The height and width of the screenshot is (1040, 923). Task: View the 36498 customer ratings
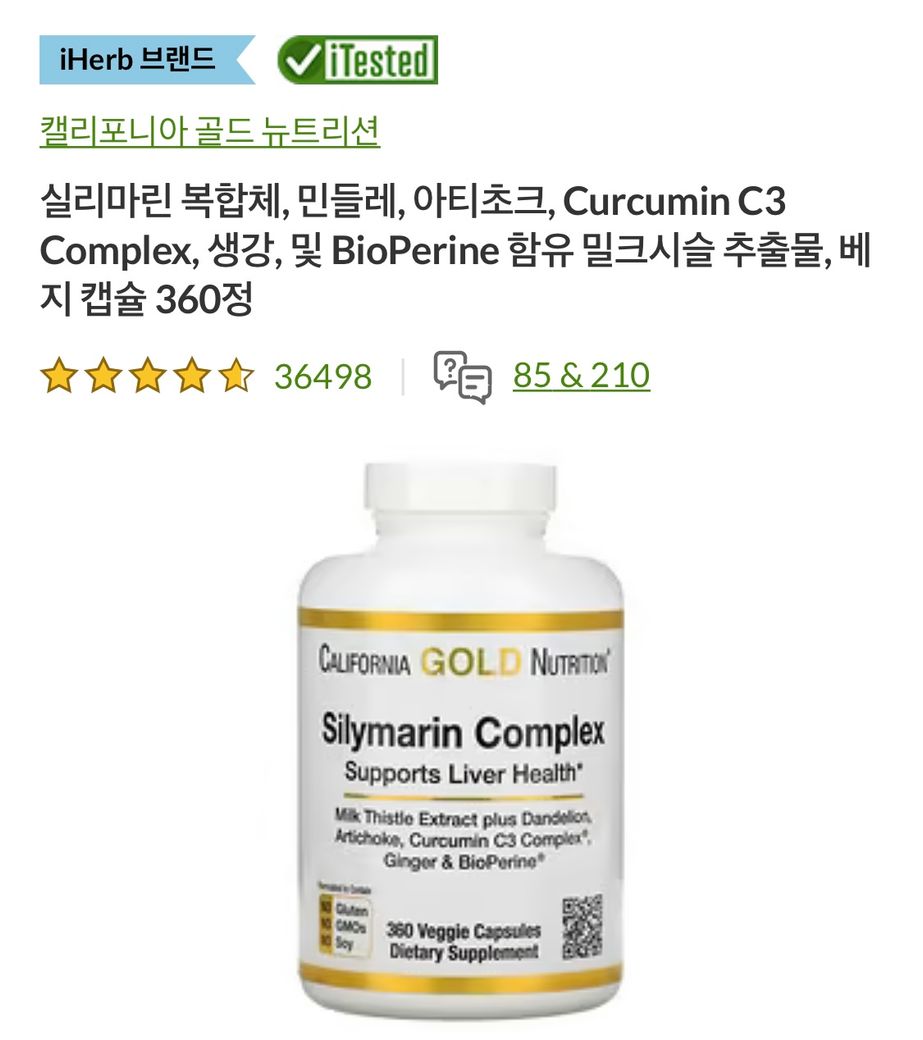tap(322, 377)
